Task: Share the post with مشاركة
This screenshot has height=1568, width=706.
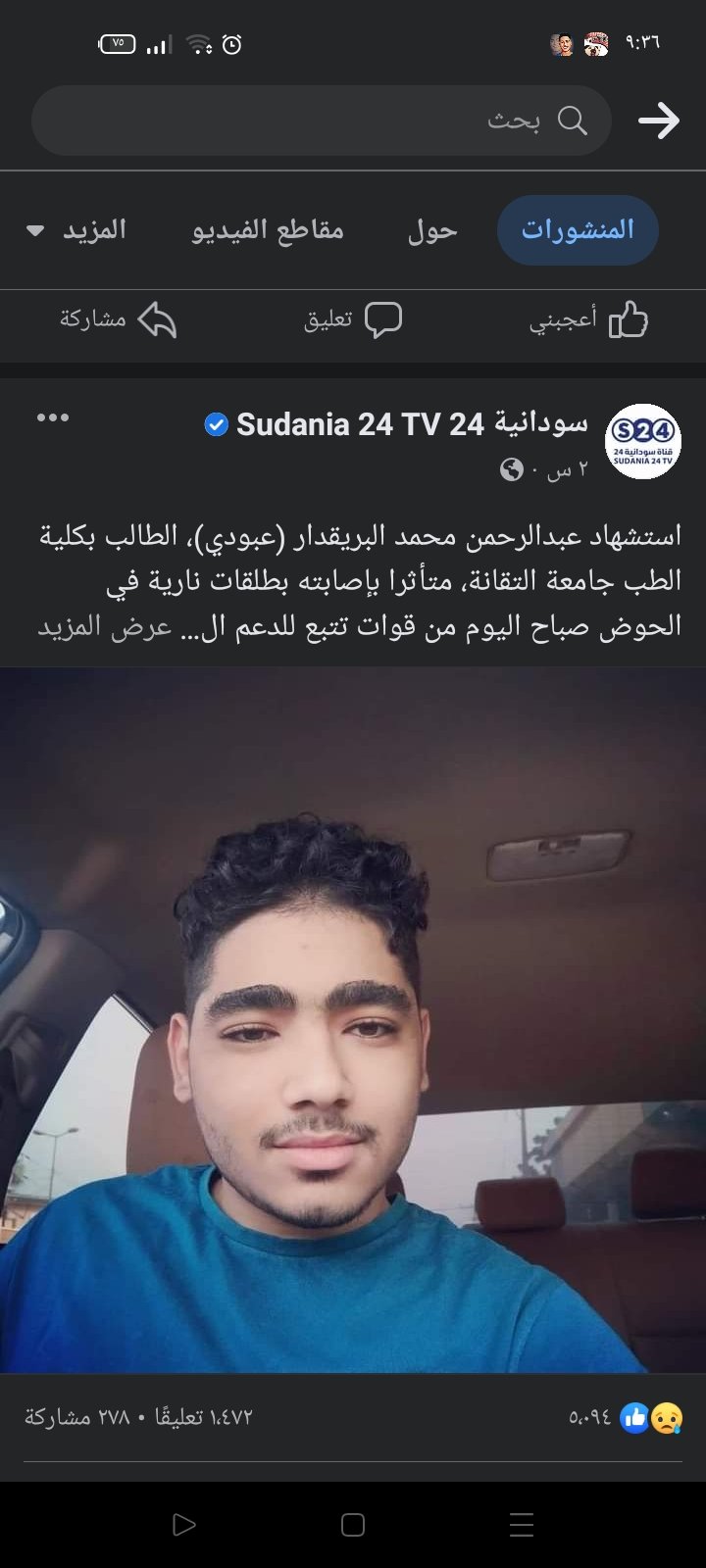Action: tap(118, 320)
